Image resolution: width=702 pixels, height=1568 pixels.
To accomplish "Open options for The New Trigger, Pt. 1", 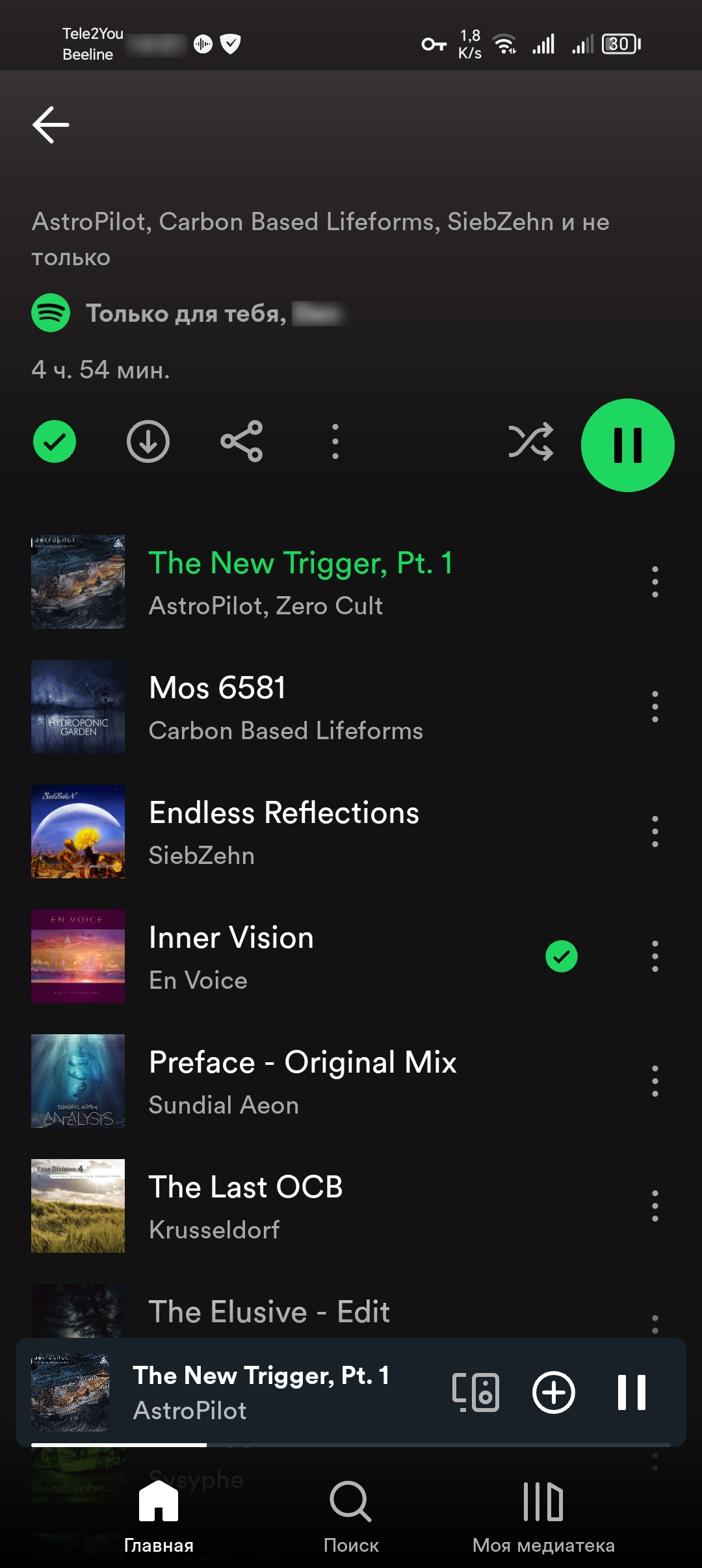I will [655, 582].
